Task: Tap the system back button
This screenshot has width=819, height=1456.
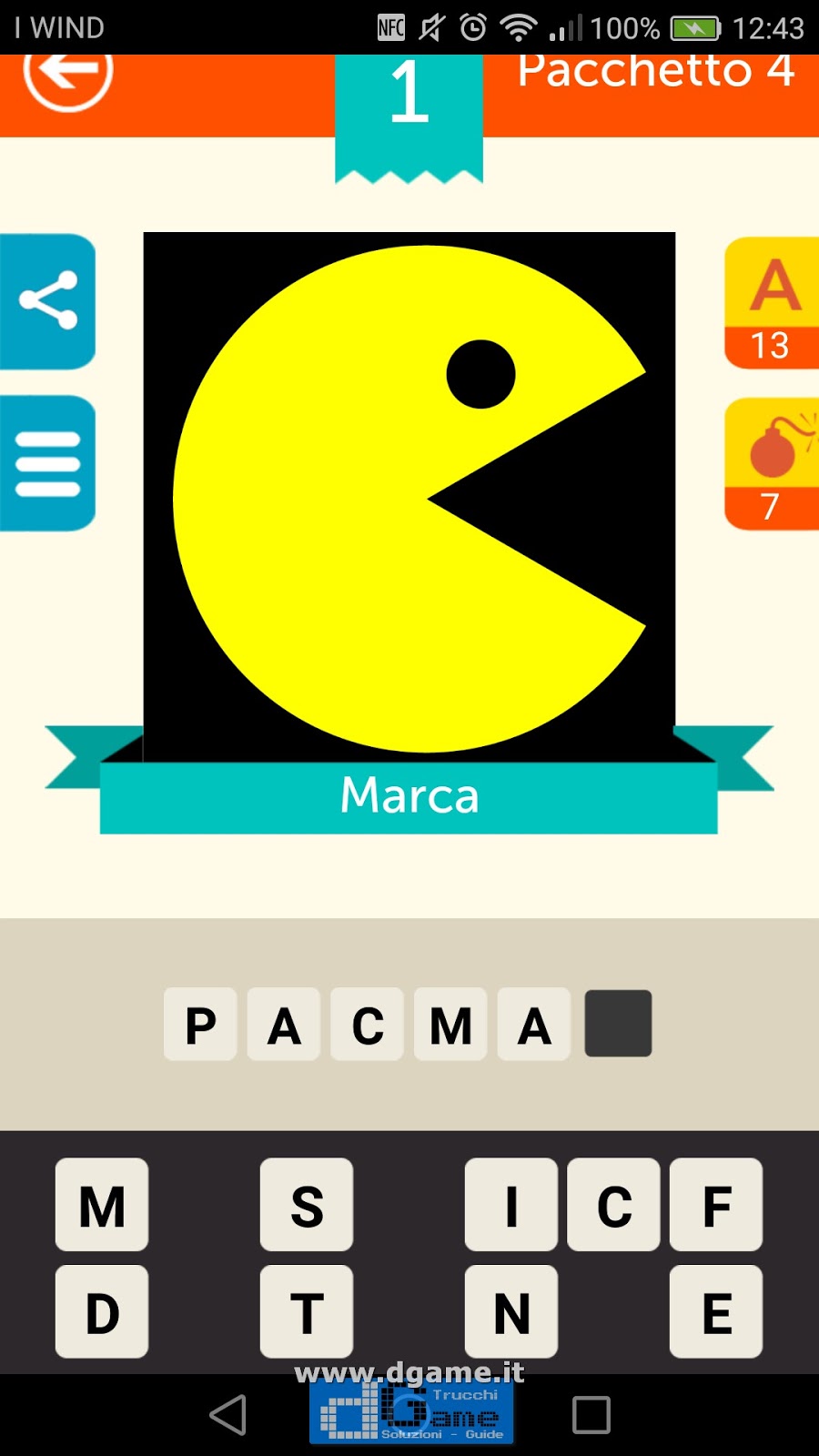Action: [x=227, y=1415]
